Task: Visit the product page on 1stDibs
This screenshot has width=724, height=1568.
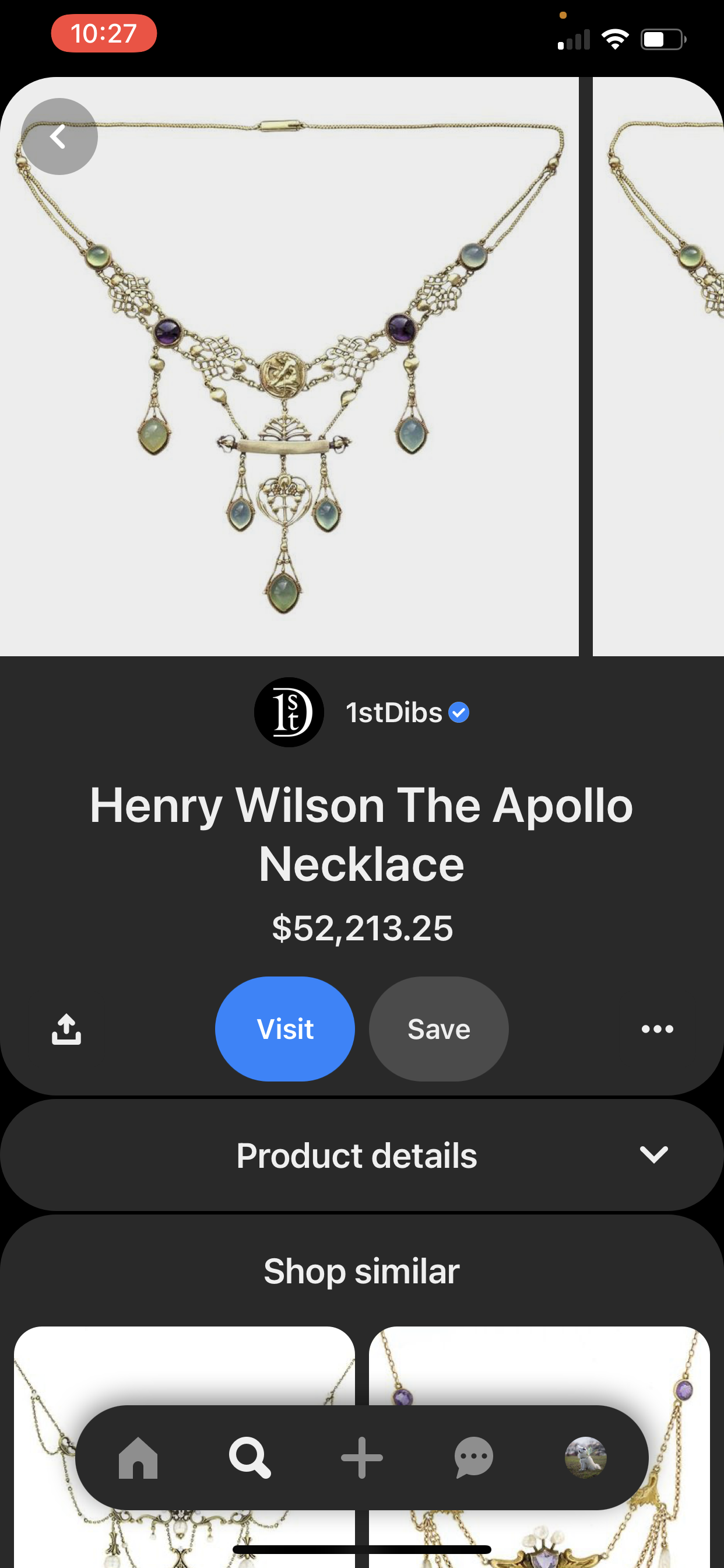Action: (x=284, y=1028)
